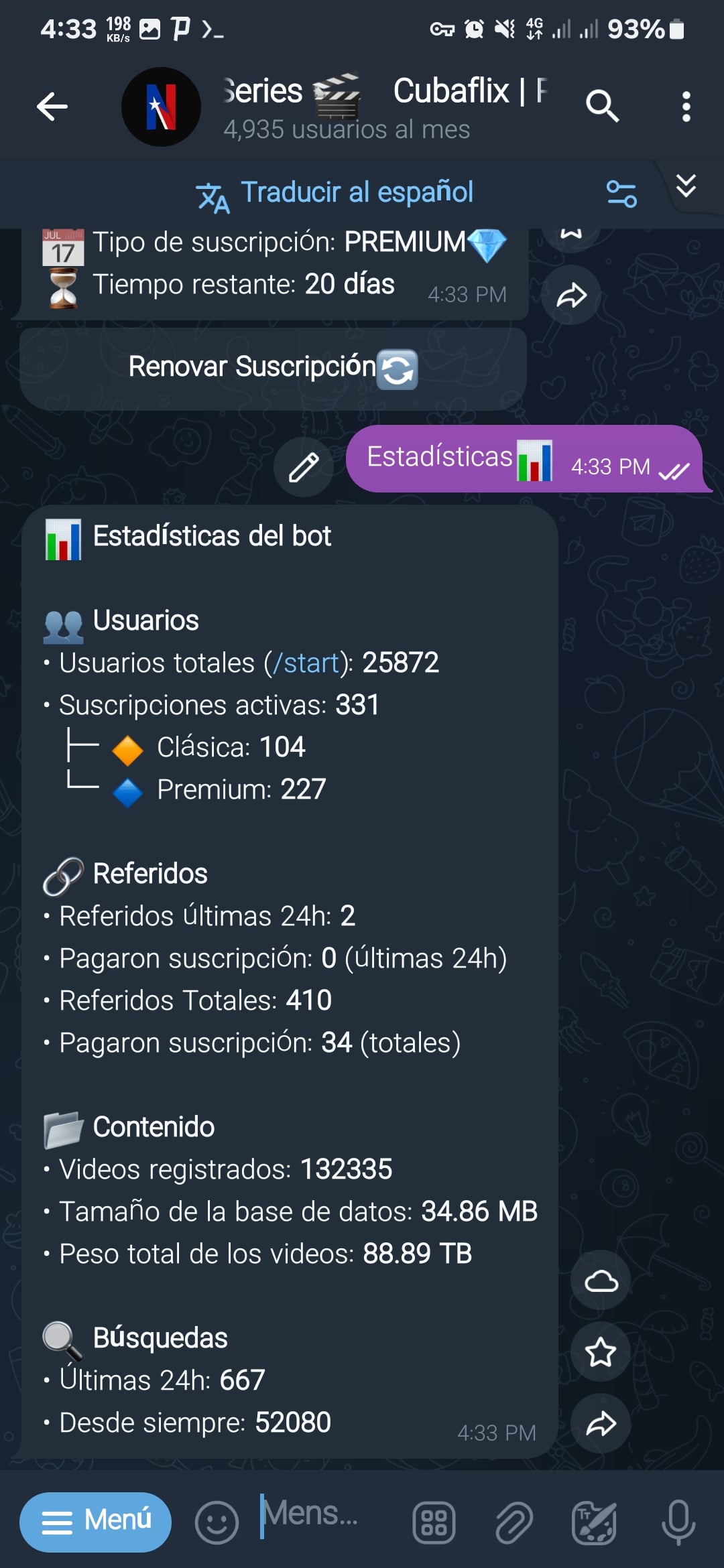Open translation settings sliders icon
The image size is (724, 1568).
tap(621, 194)
